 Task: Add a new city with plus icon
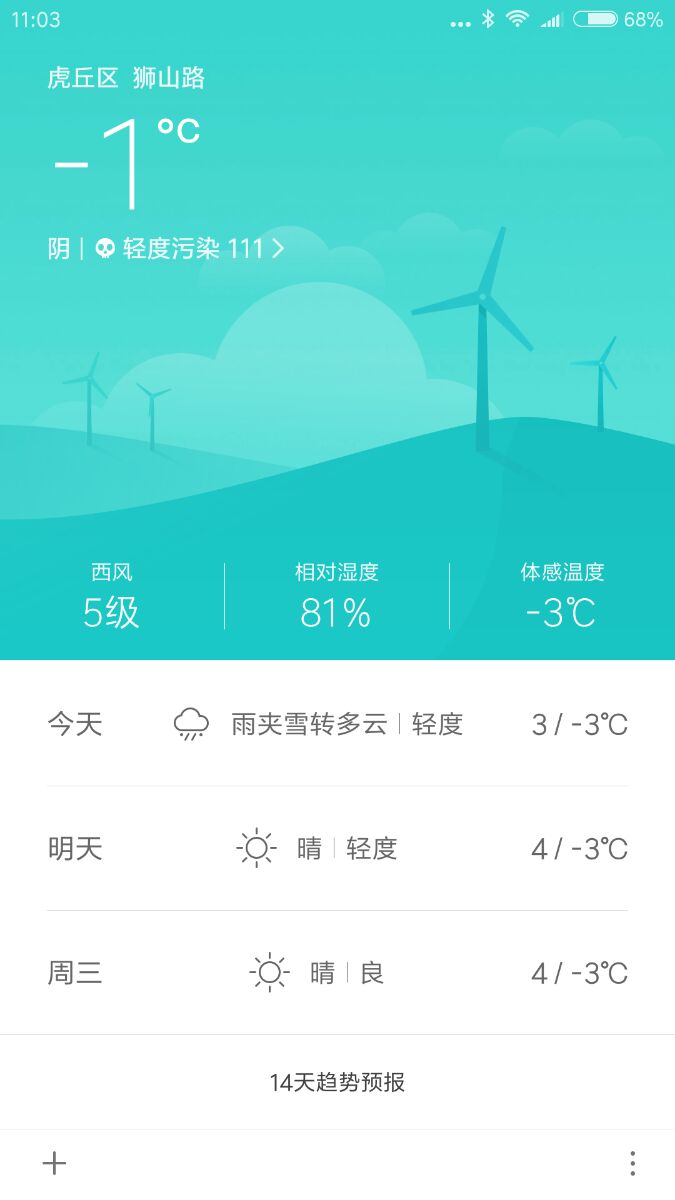point(54,1163)
